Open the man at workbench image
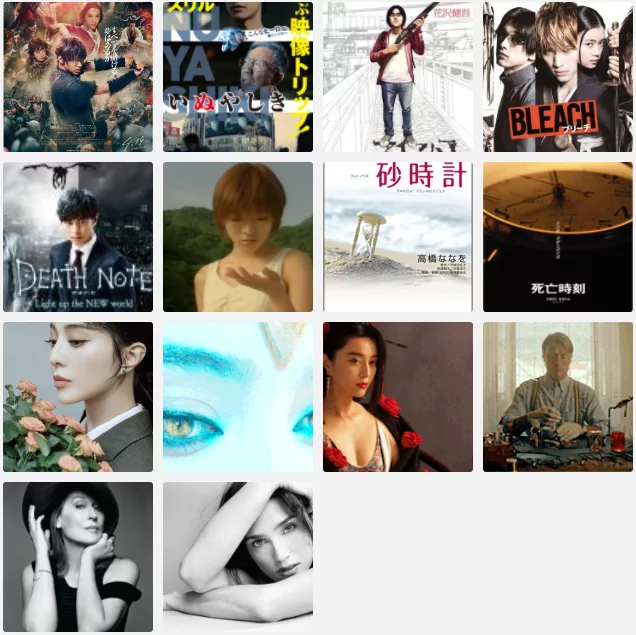The image size is (636, 635). click(558, 397)
